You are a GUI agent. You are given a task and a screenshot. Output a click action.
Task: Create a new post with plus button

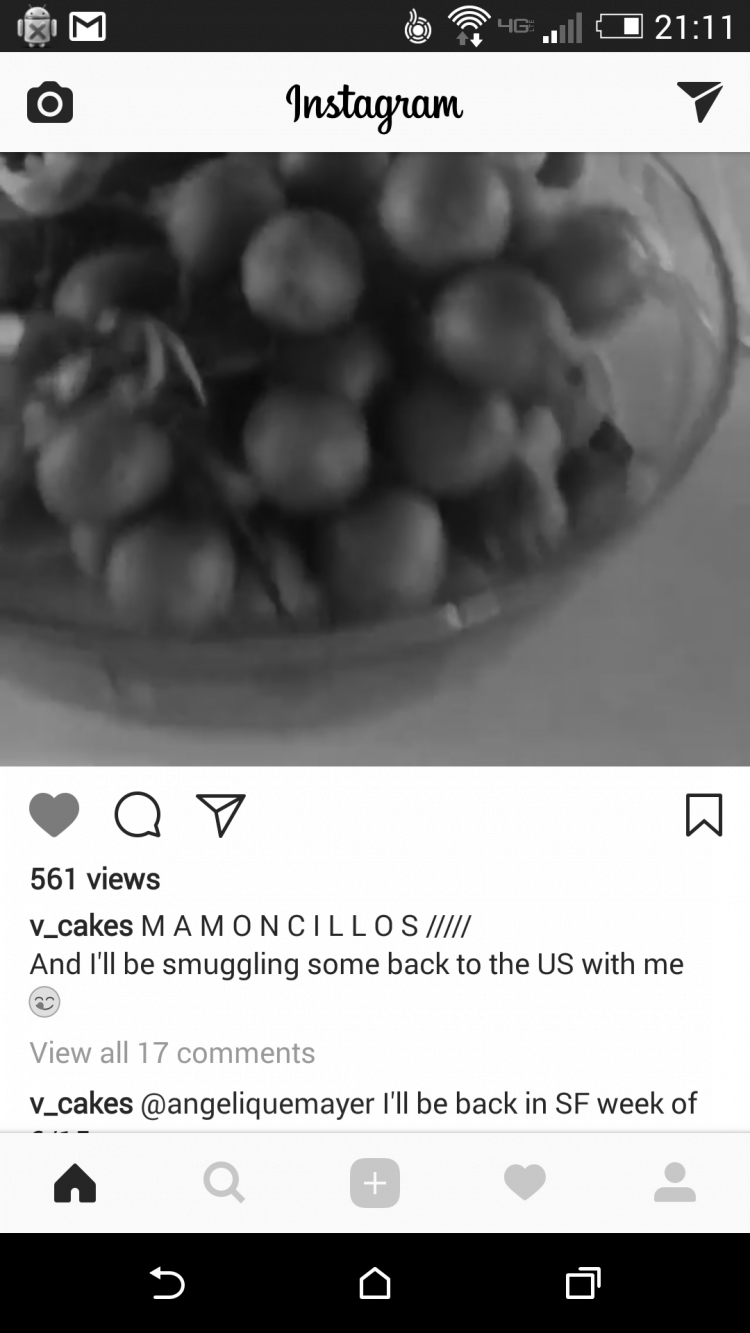tap(375, 1183)
